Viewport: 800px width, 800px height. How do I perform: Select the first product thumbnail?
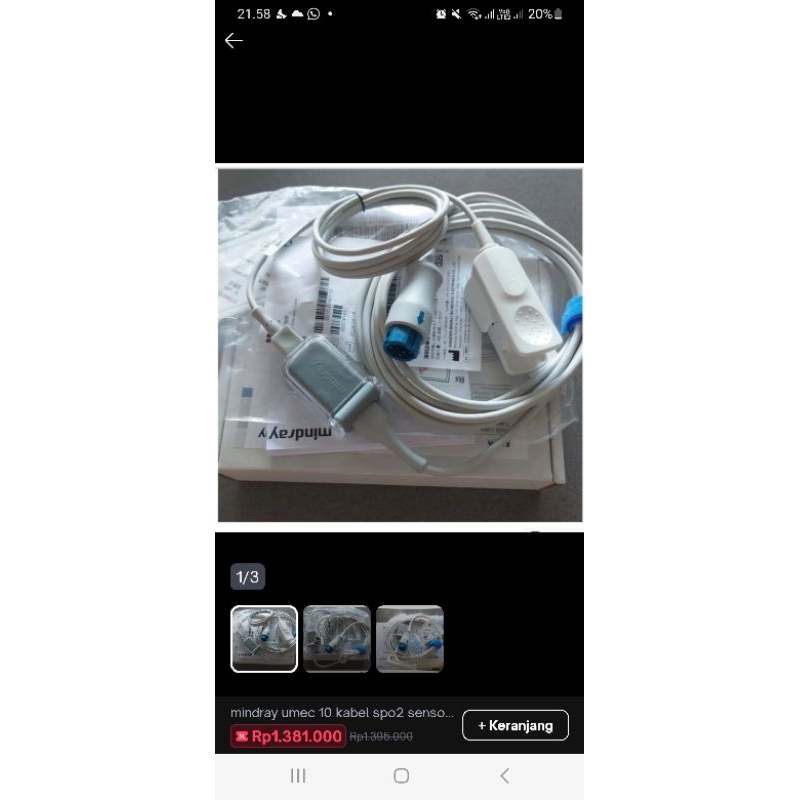click(264, 638)
